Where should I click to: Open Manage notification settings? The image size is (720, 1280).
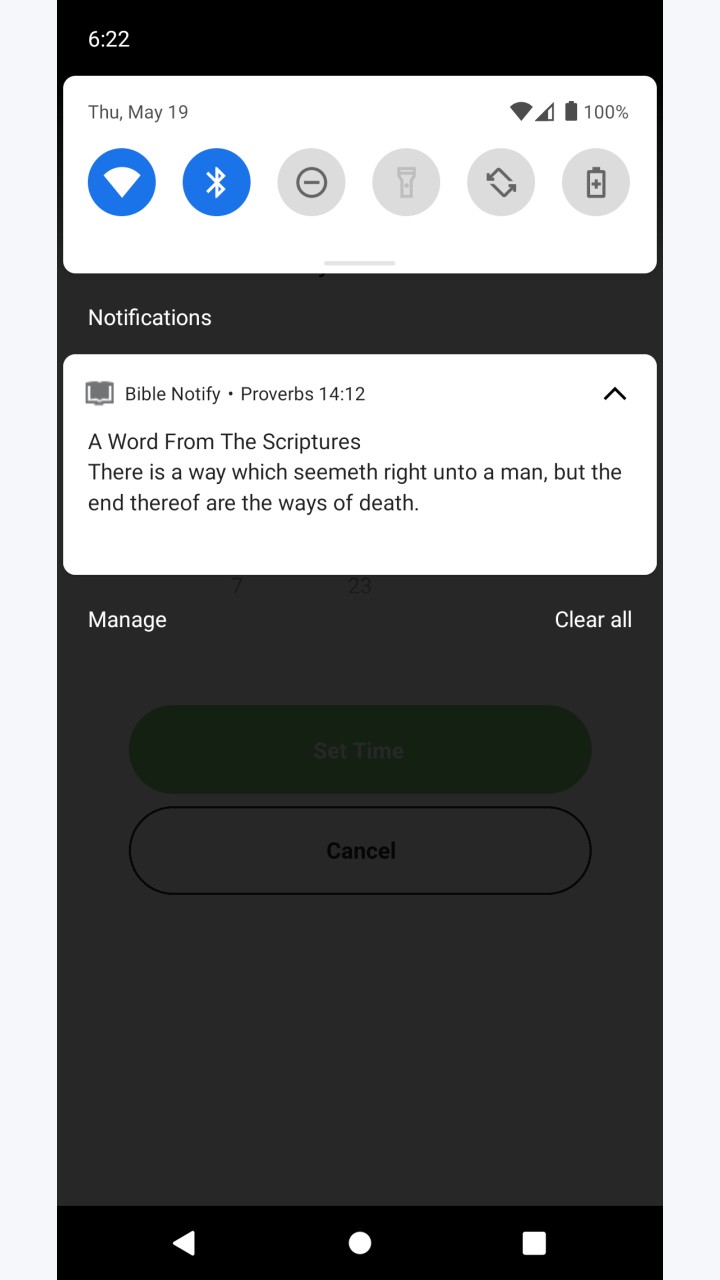point(127,620)
